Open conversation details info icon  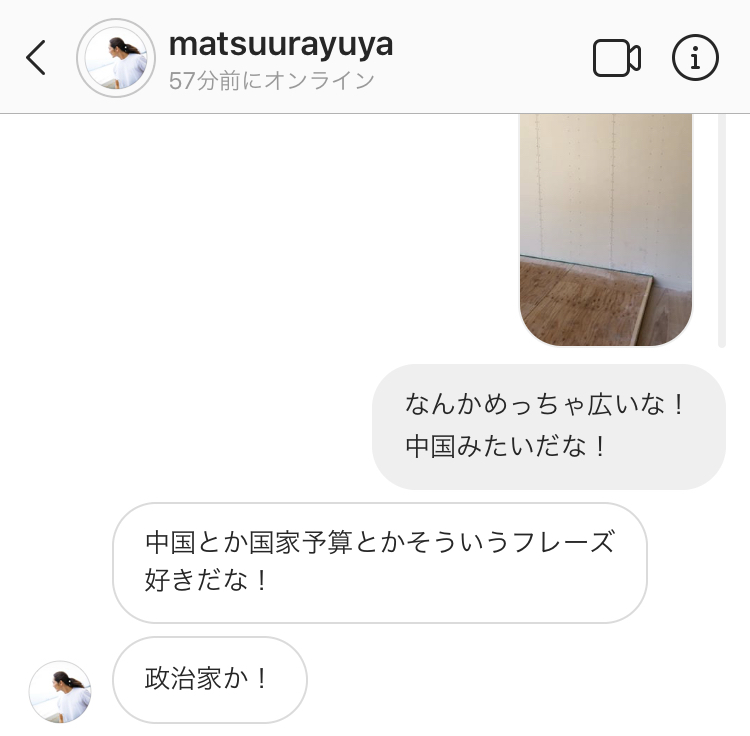tap(695, 58)
